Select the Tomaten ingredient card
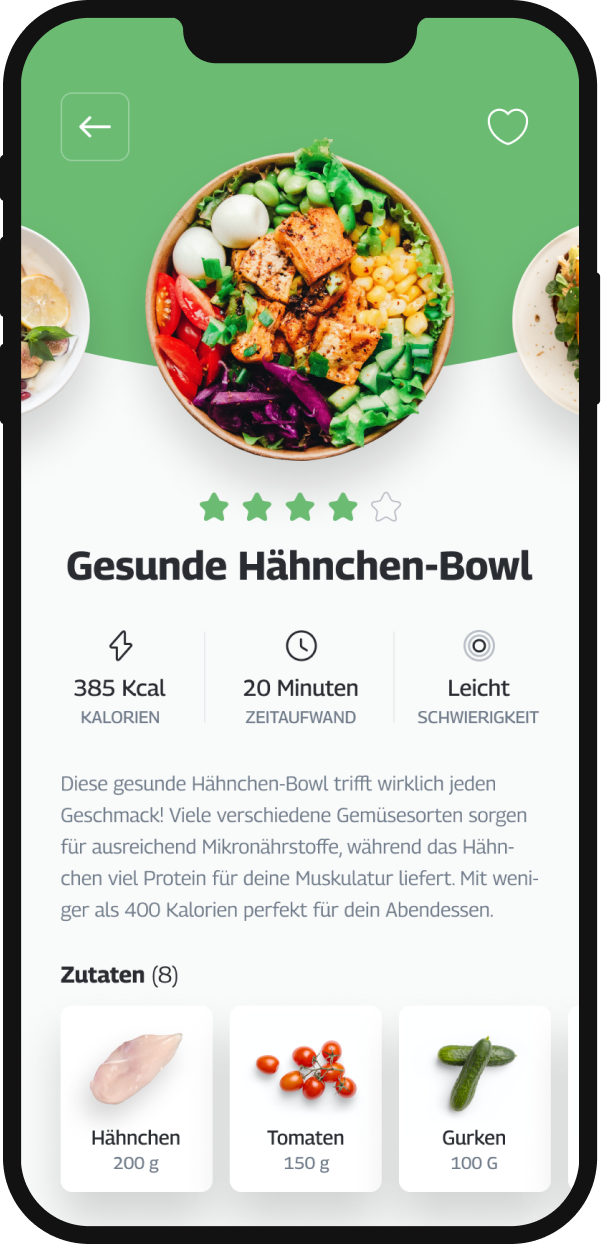 click(x=306, y=1098)
